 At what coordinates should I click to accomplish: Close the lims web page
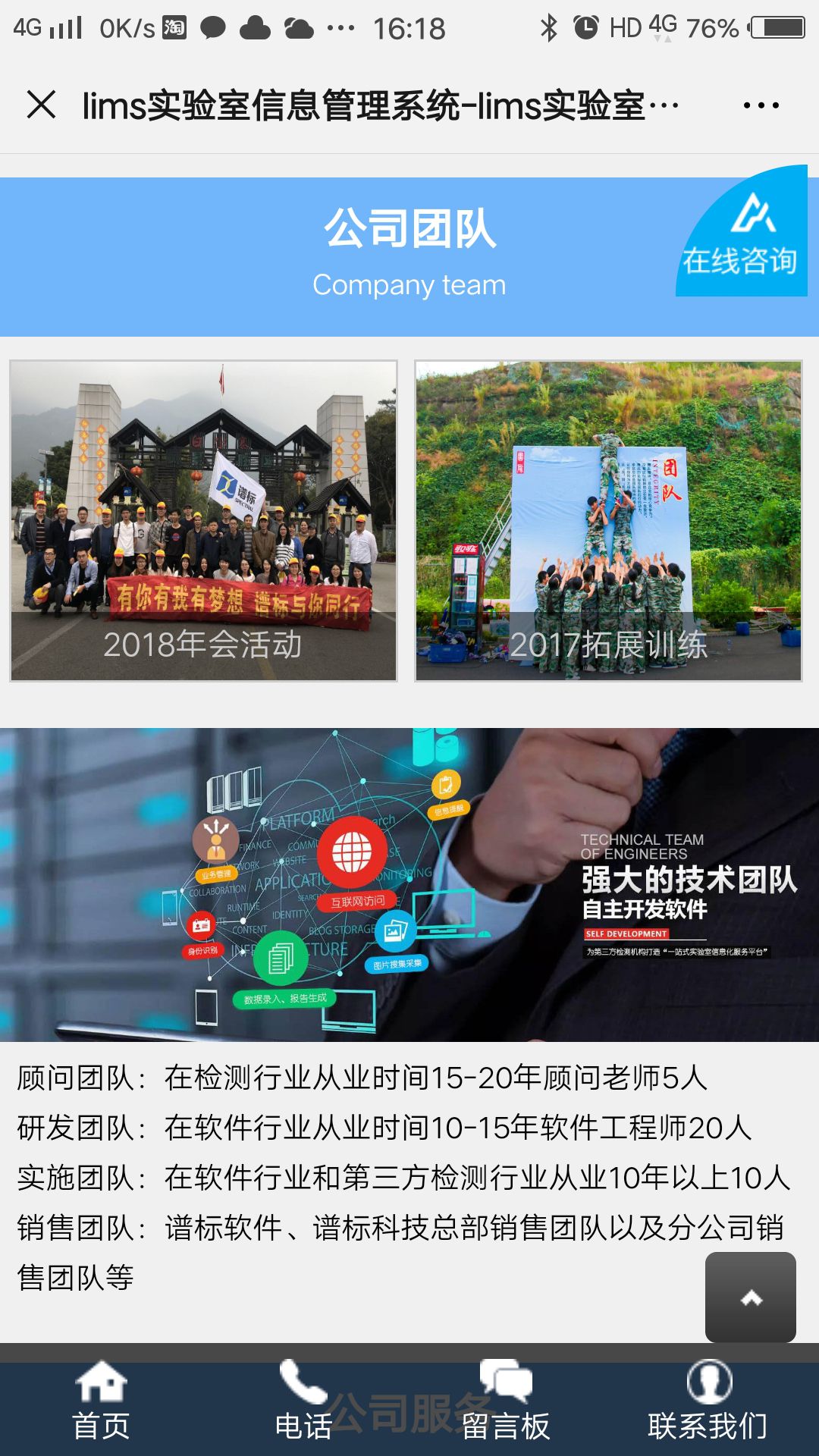(x=41, y=105)
